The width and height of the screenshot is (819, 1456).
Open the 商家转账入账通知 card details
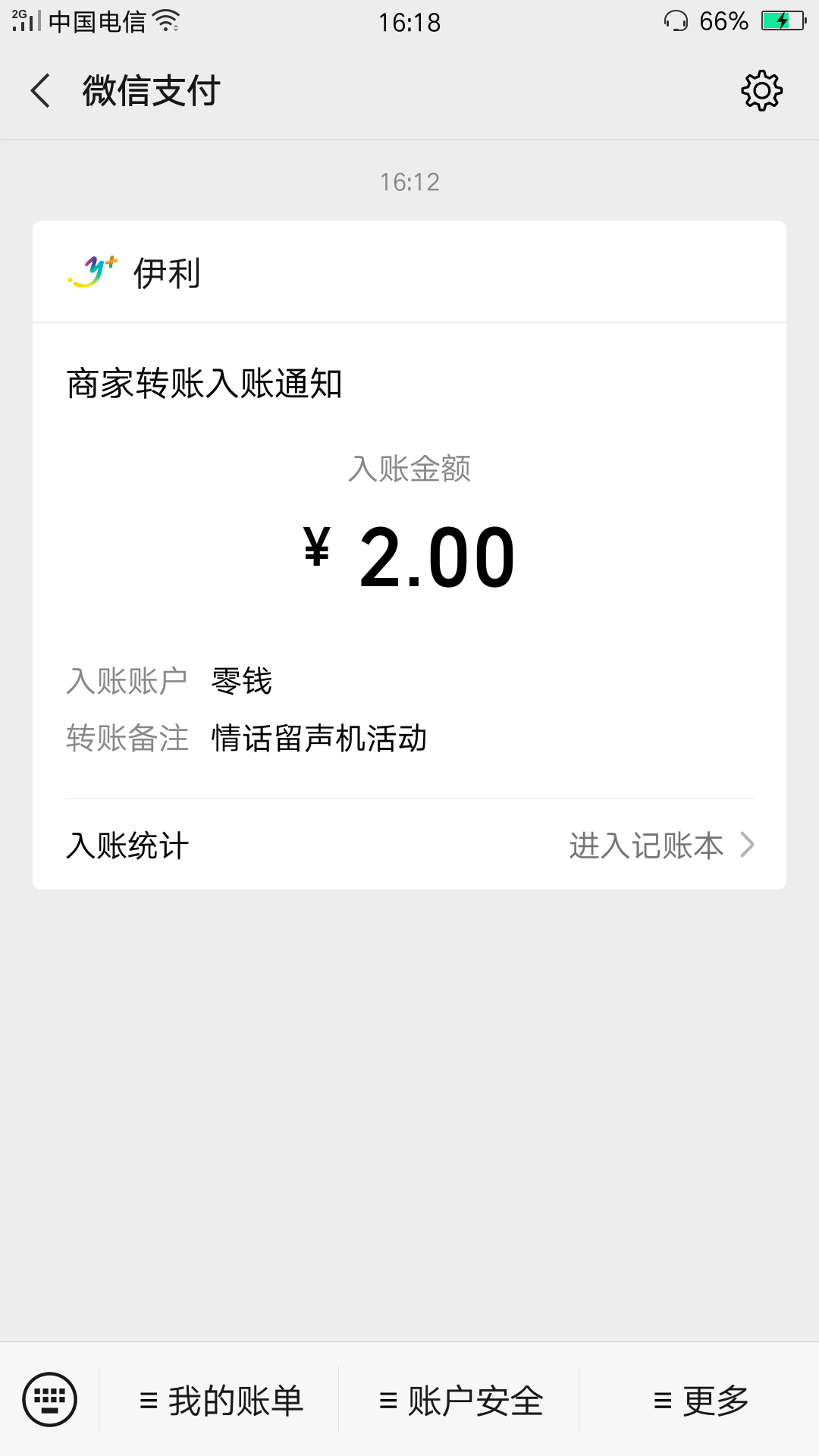409,561
